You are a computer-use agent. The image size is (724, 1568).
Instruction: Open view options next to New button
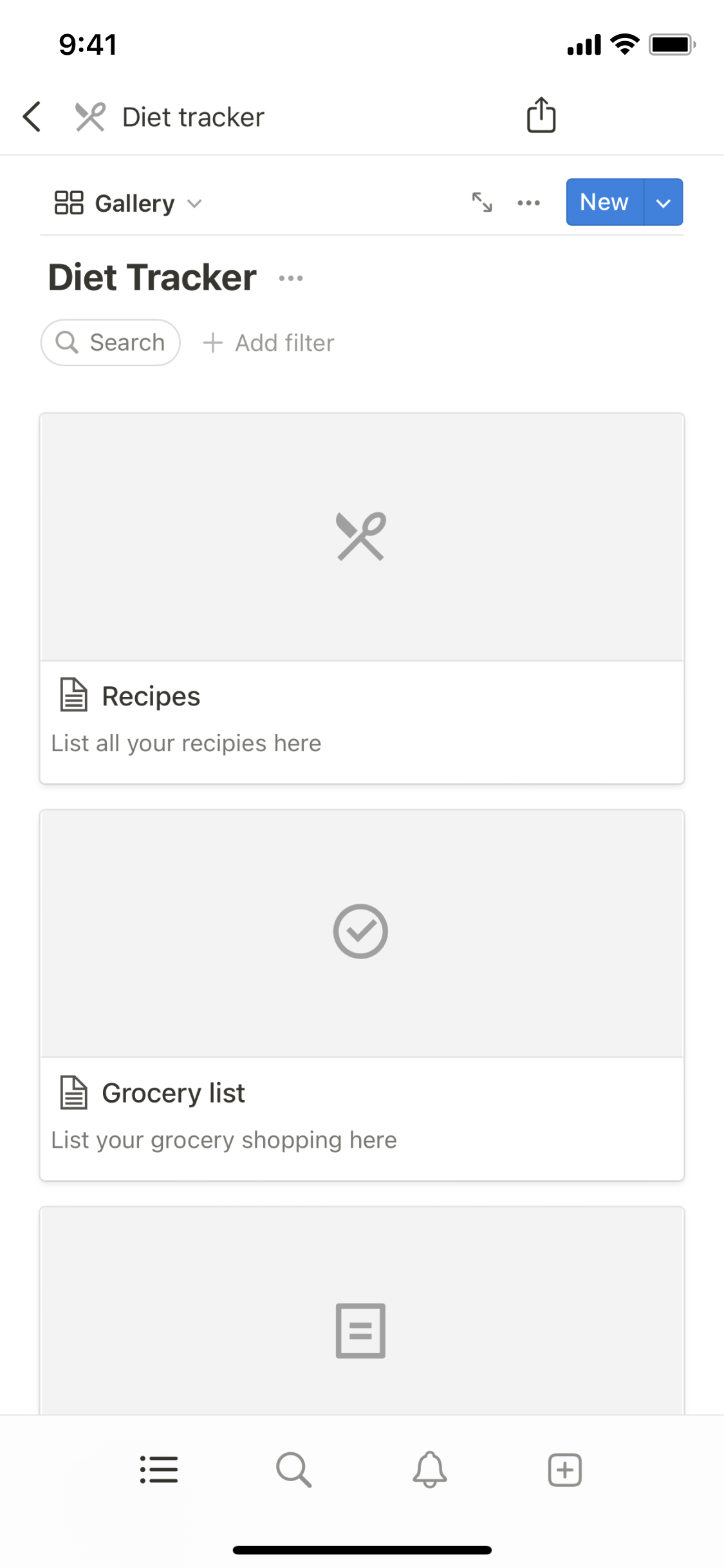[x=528, y=203]
